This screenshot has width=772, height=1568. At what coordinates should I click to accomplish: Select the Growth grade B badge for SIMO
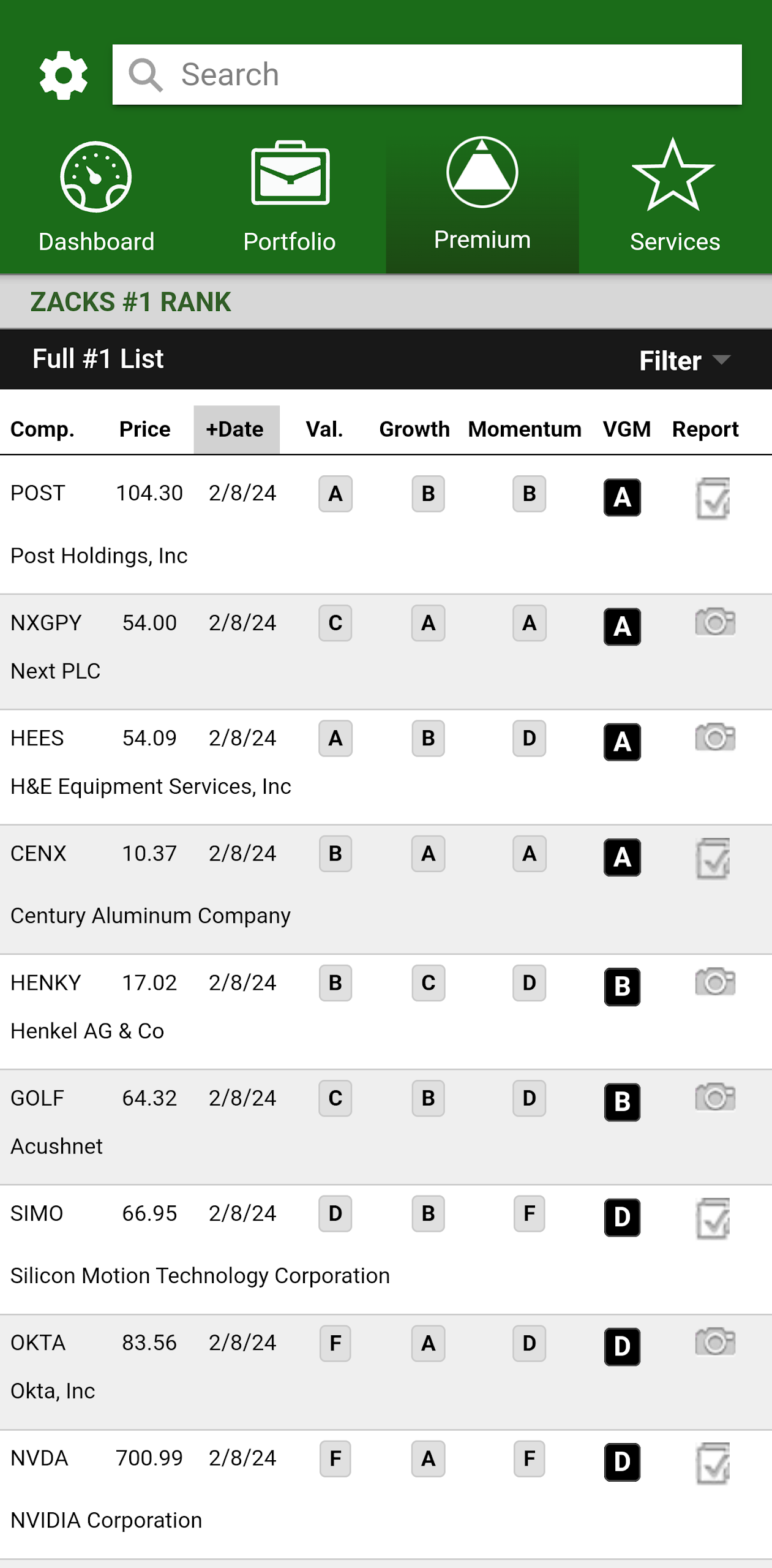[428, 1214]
